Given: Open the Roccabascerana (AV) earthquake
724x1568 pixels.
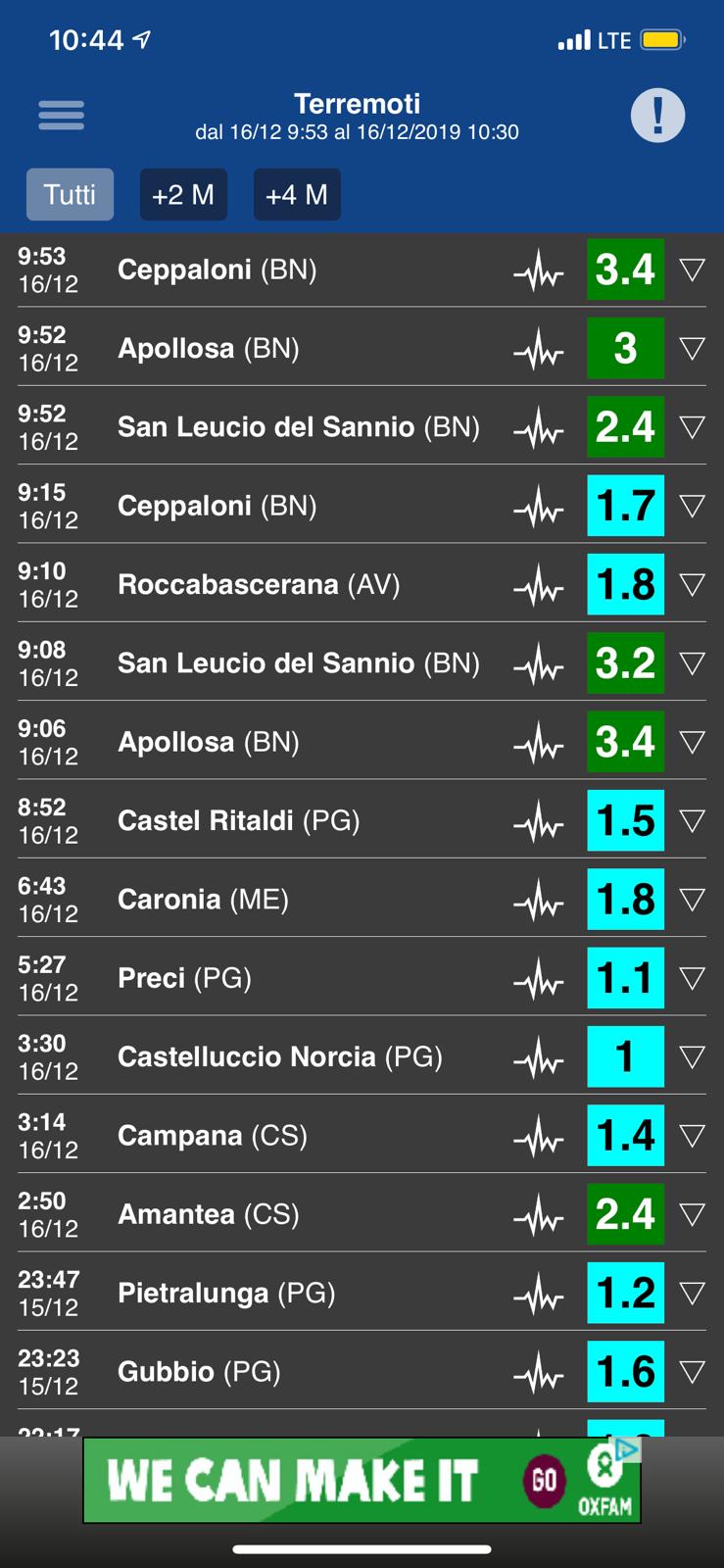Looking at the screenshot, I should [x=259, y=585].
